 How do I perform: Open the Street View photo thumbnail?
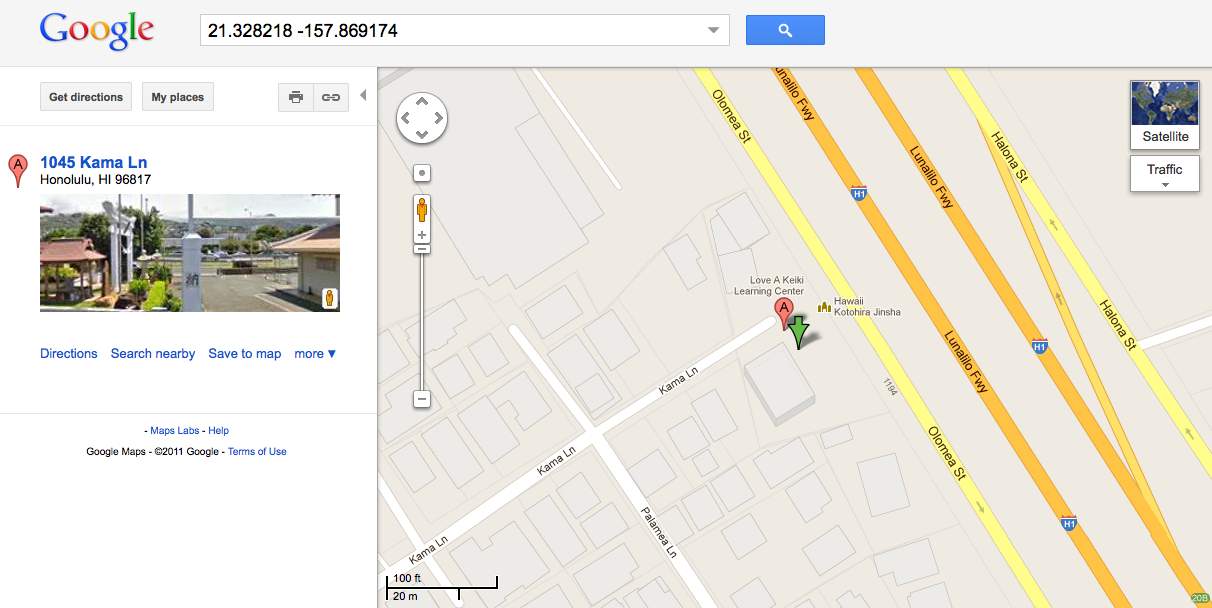[x=190, y=253]
